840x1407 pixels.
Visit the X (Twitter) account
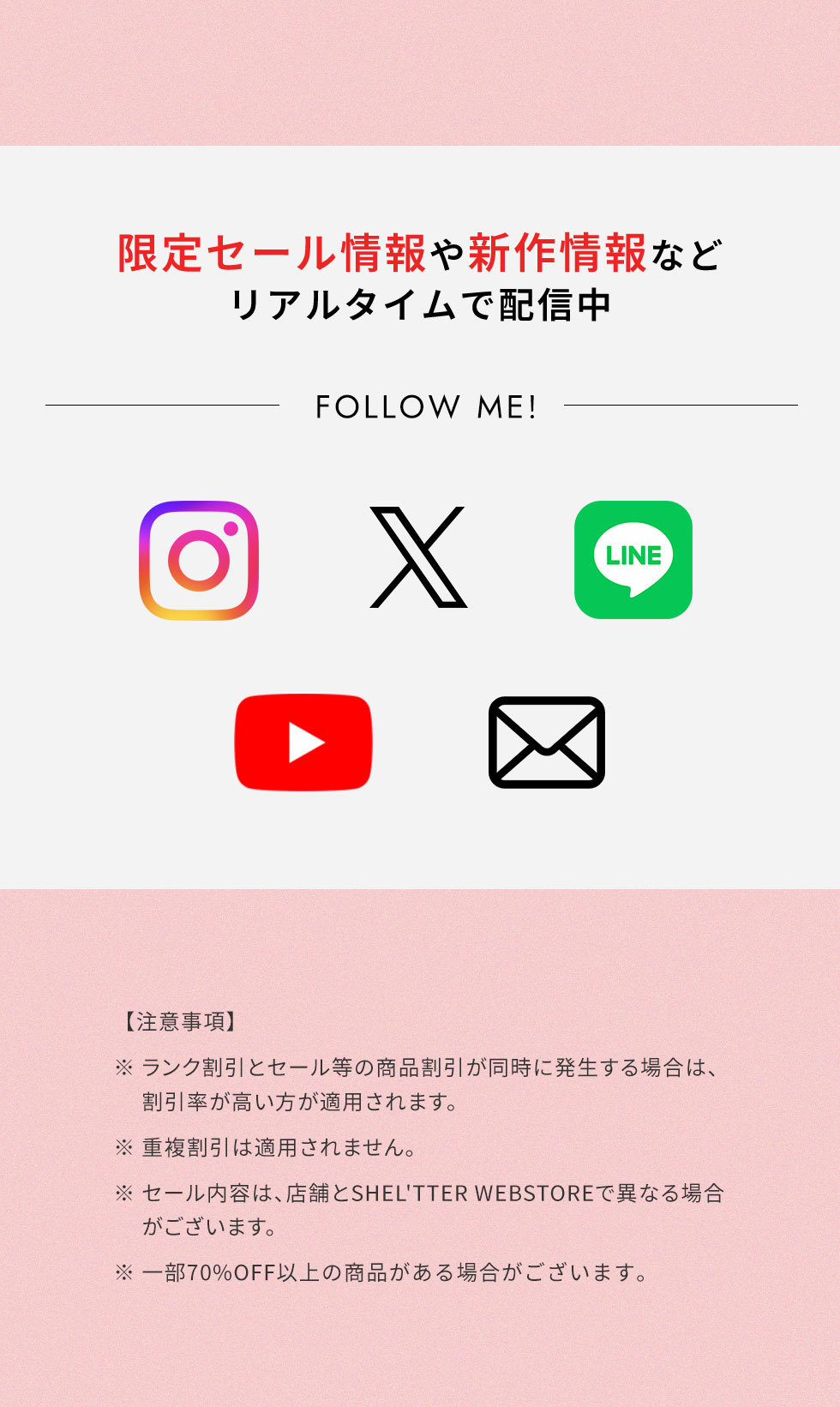pyautogui.click(x=418, y=557)
